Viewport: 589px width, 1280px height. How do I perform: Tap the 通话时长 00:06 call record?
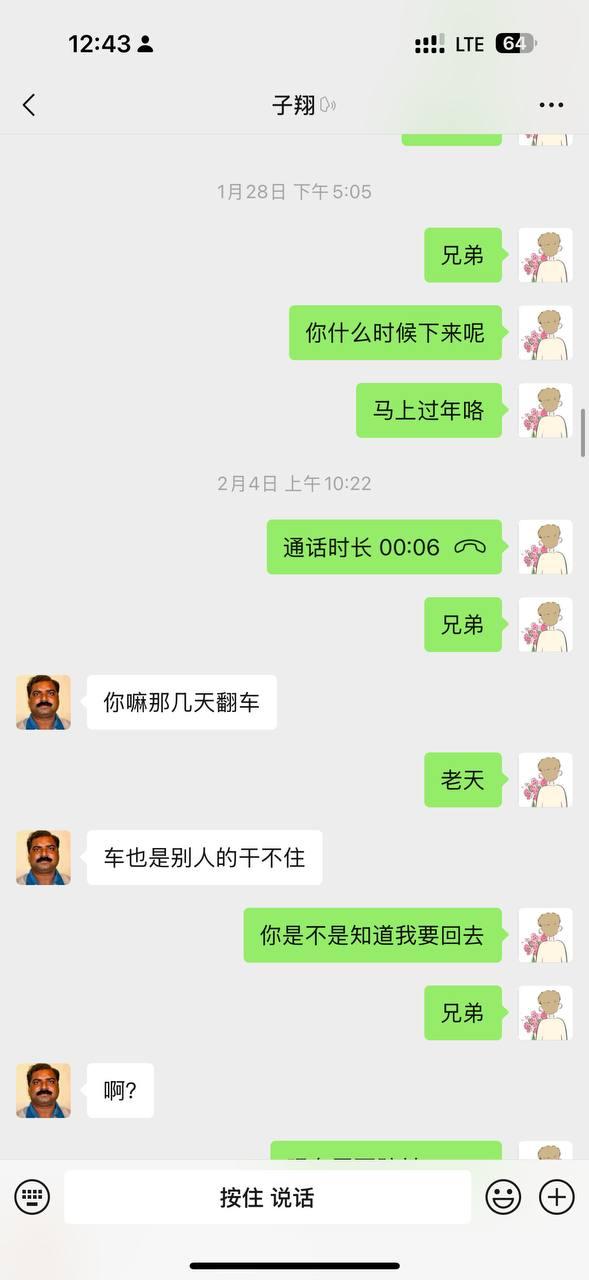pos(384,547)
